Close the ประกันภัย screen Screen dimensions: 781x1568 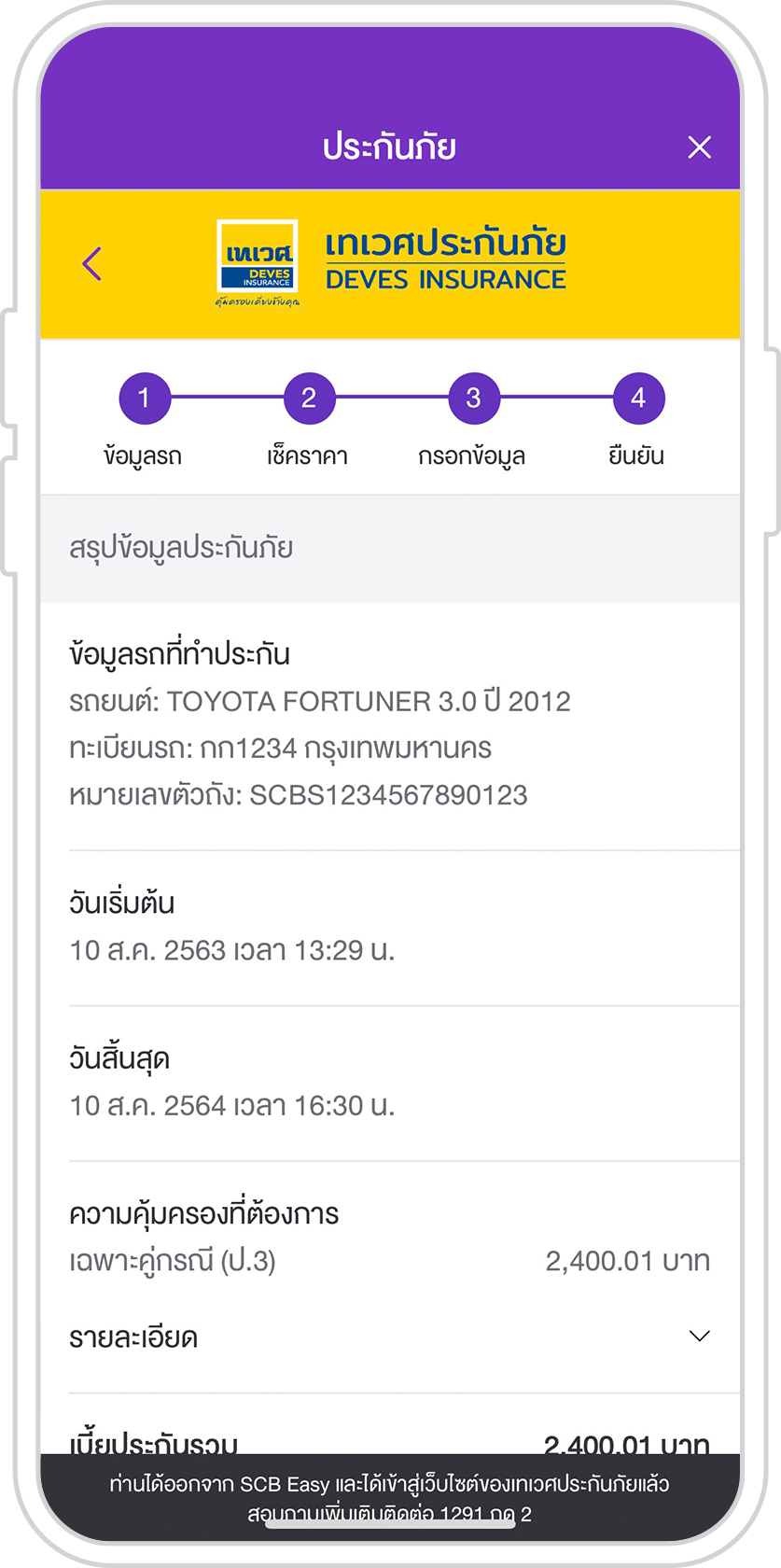coord(699,147)
